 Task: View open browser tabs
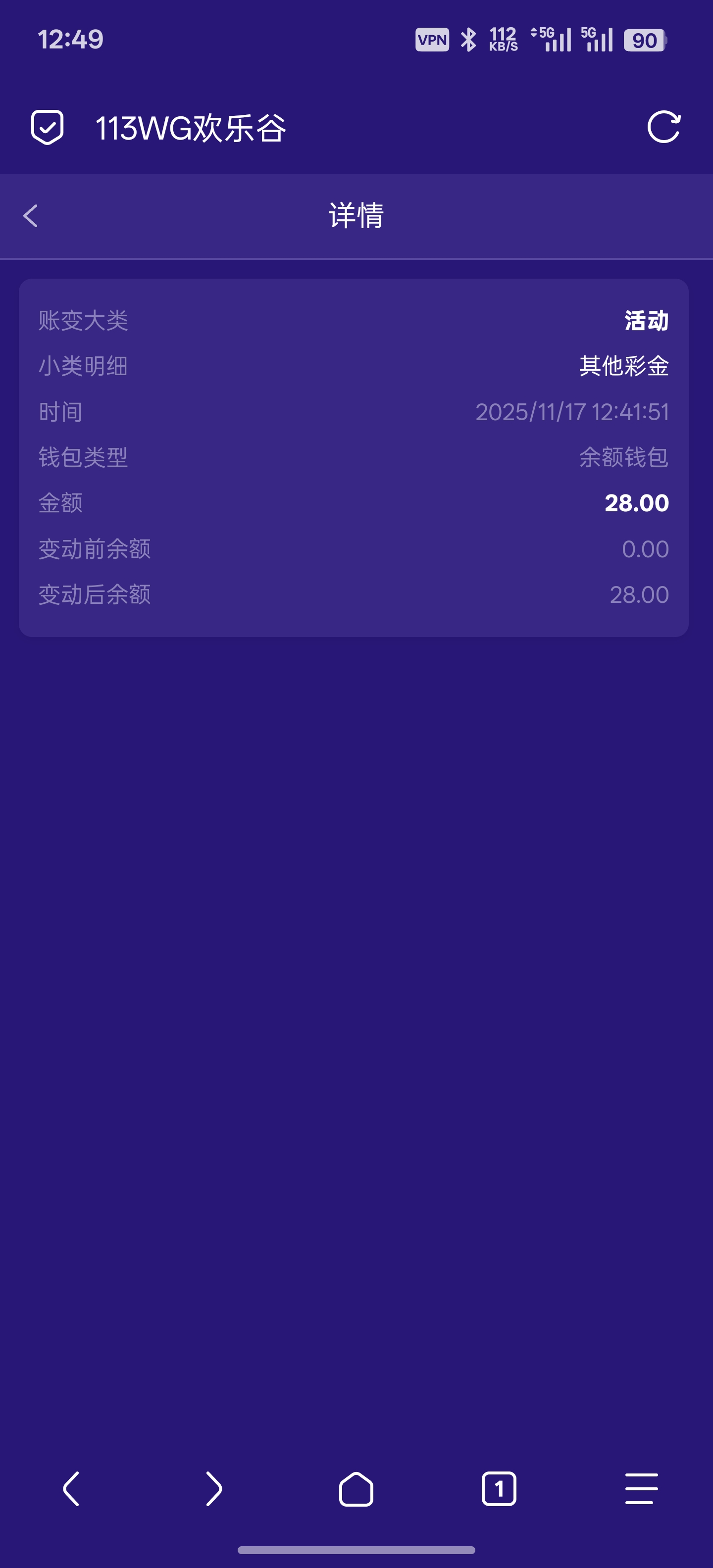(499, 1489)
